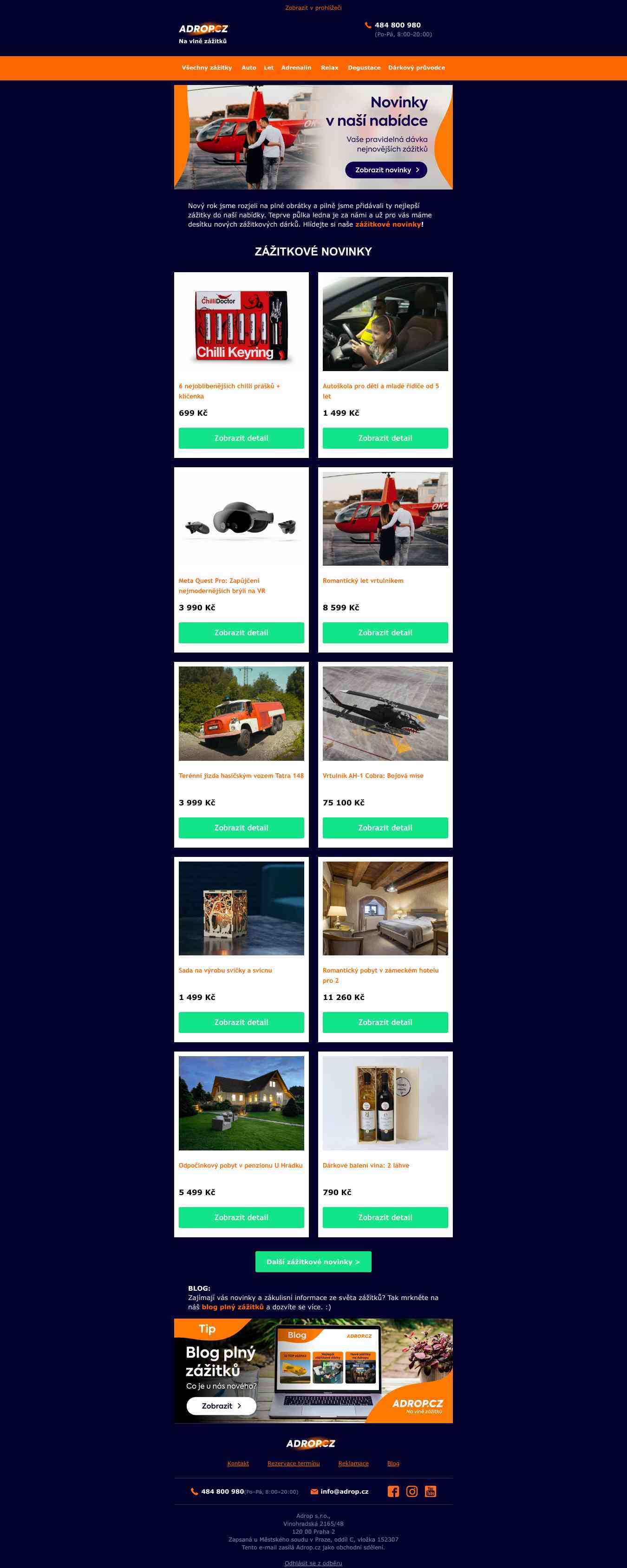The width and height of the screenshot is (627, 1568).
Task: Open the 'Sada na výrobu svíčky' link
Action: tap(225, 970)
